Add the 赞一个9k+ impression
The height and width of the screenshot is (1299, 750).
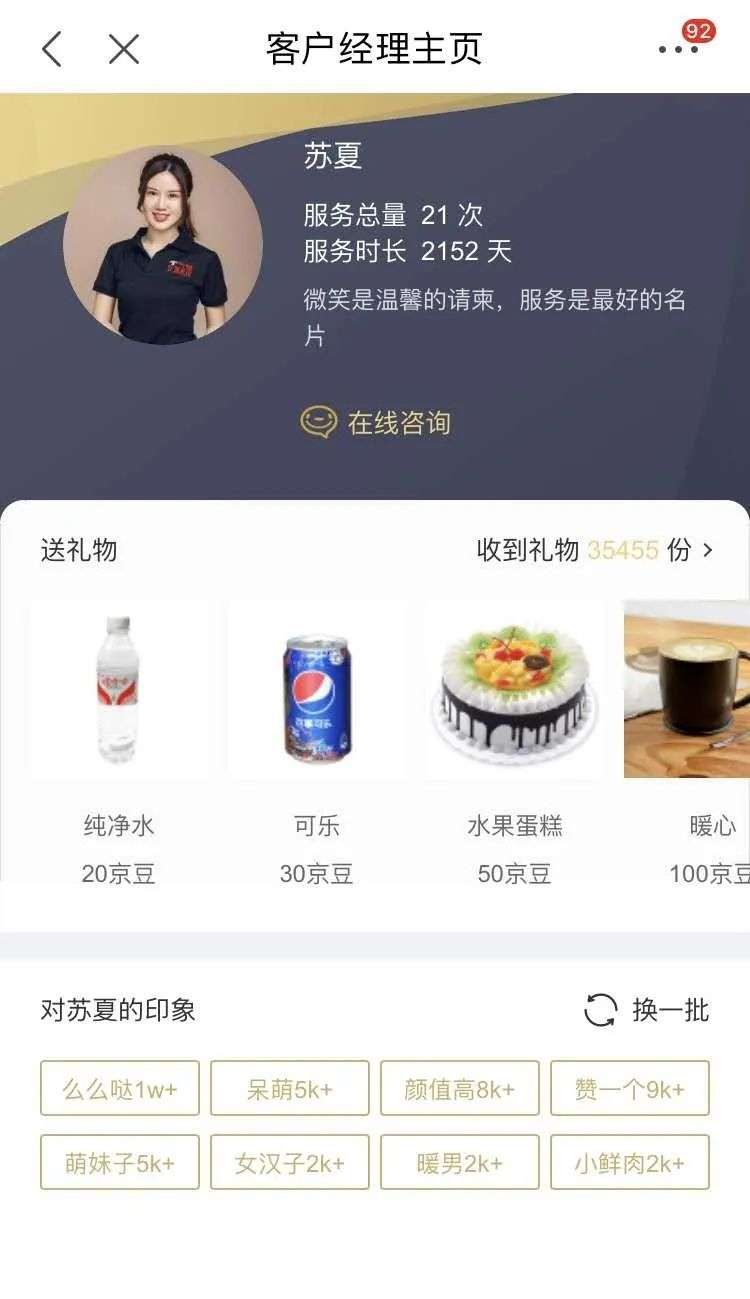click(x=630, y=1088)
